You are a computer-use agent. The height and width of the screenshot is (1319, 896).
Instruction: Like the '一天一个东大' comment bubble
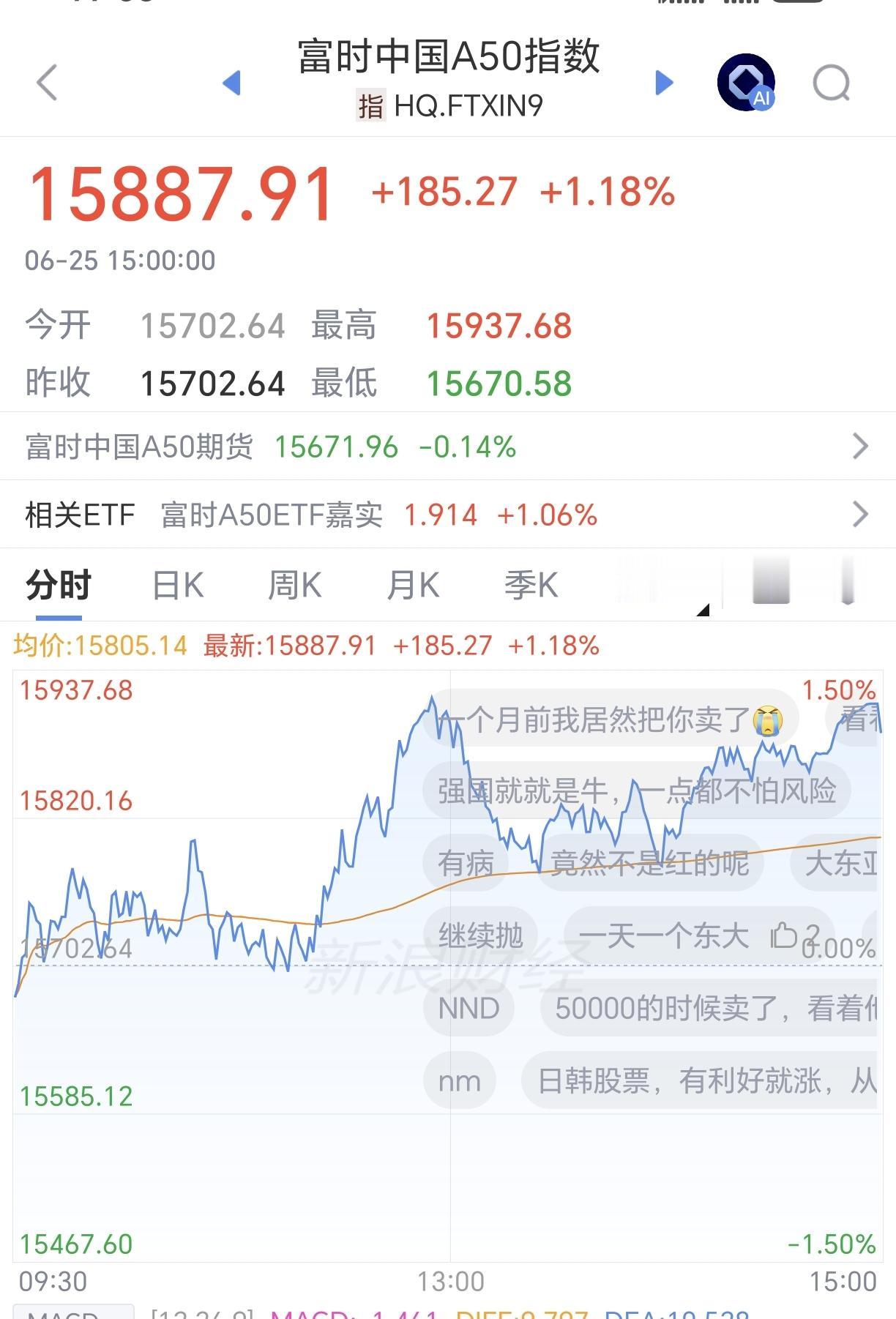pyautogui.click(x=784, y=935)
